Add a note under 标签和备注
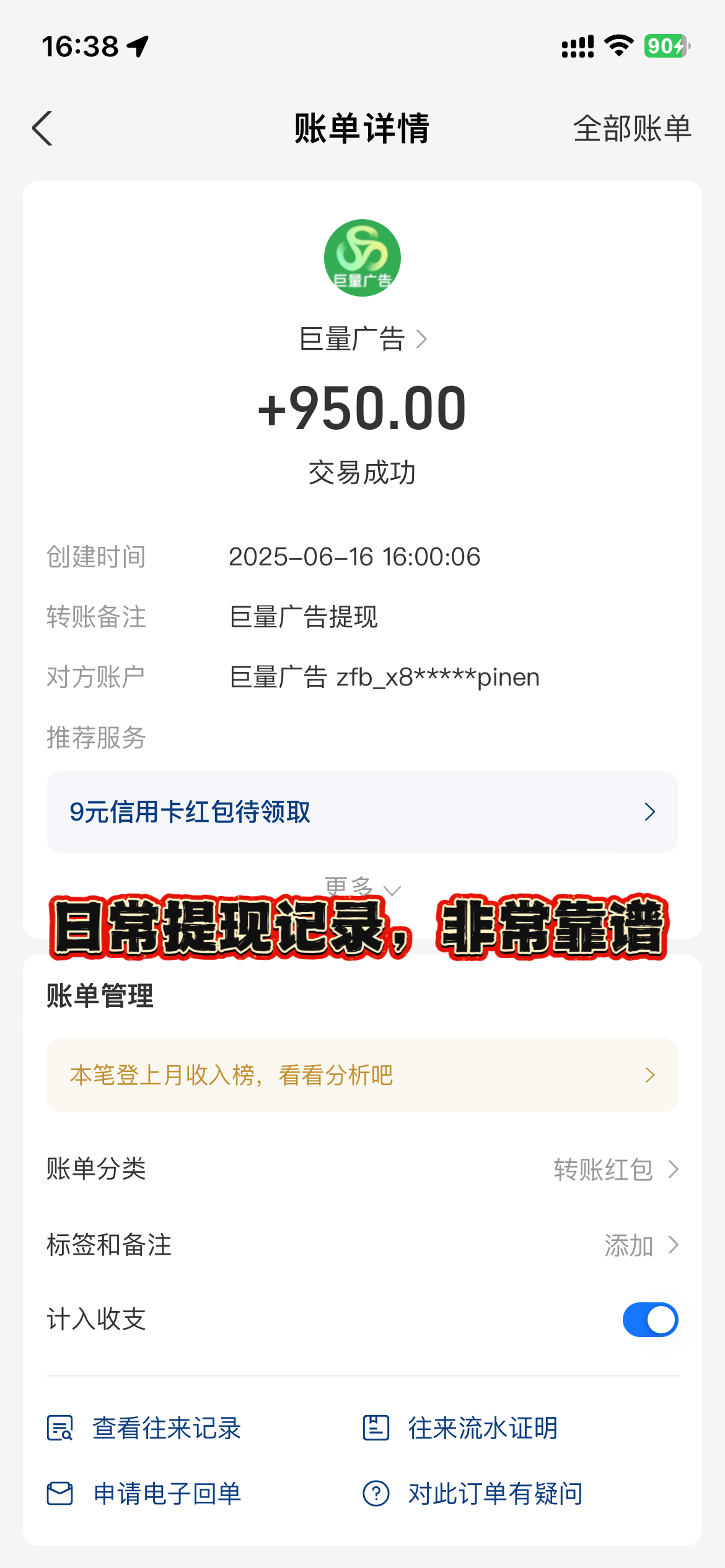The image size is (725, 1568). pyautogui.click(x=362, y=1245)
